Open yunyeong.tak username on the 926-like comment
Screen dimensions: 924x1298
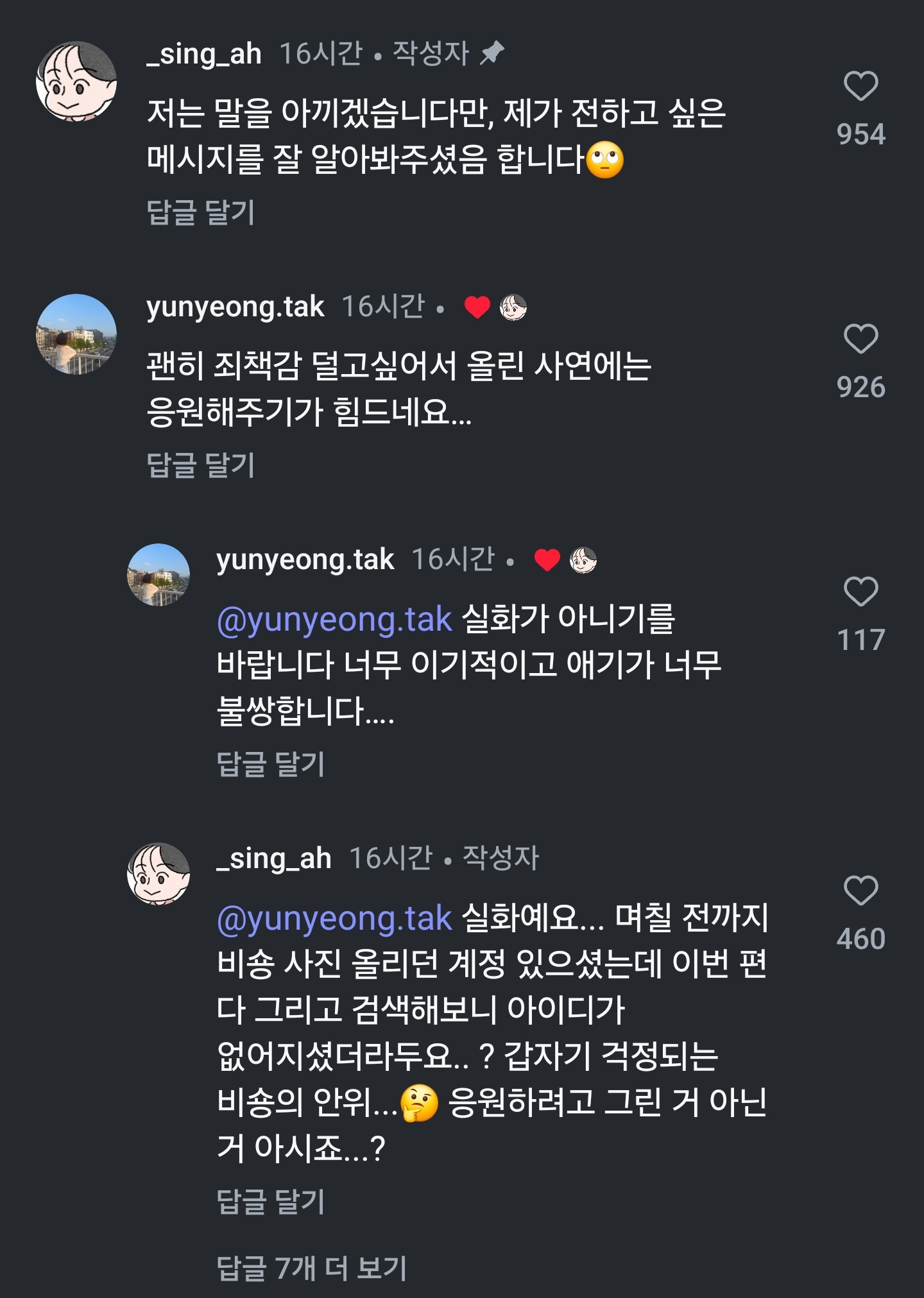pos(235,307)
